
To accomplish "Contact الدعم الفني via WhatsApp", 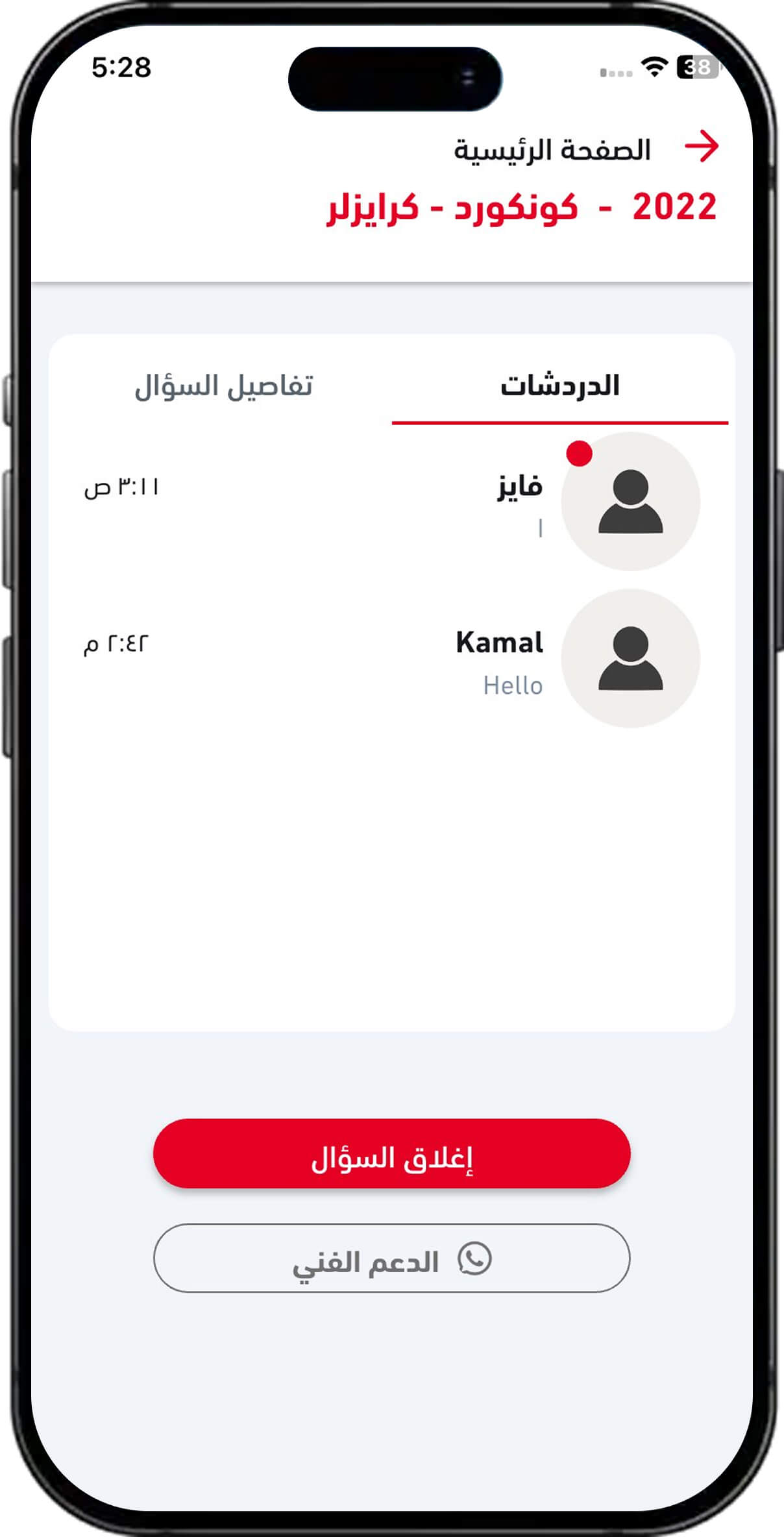I will pos(392,1259).
